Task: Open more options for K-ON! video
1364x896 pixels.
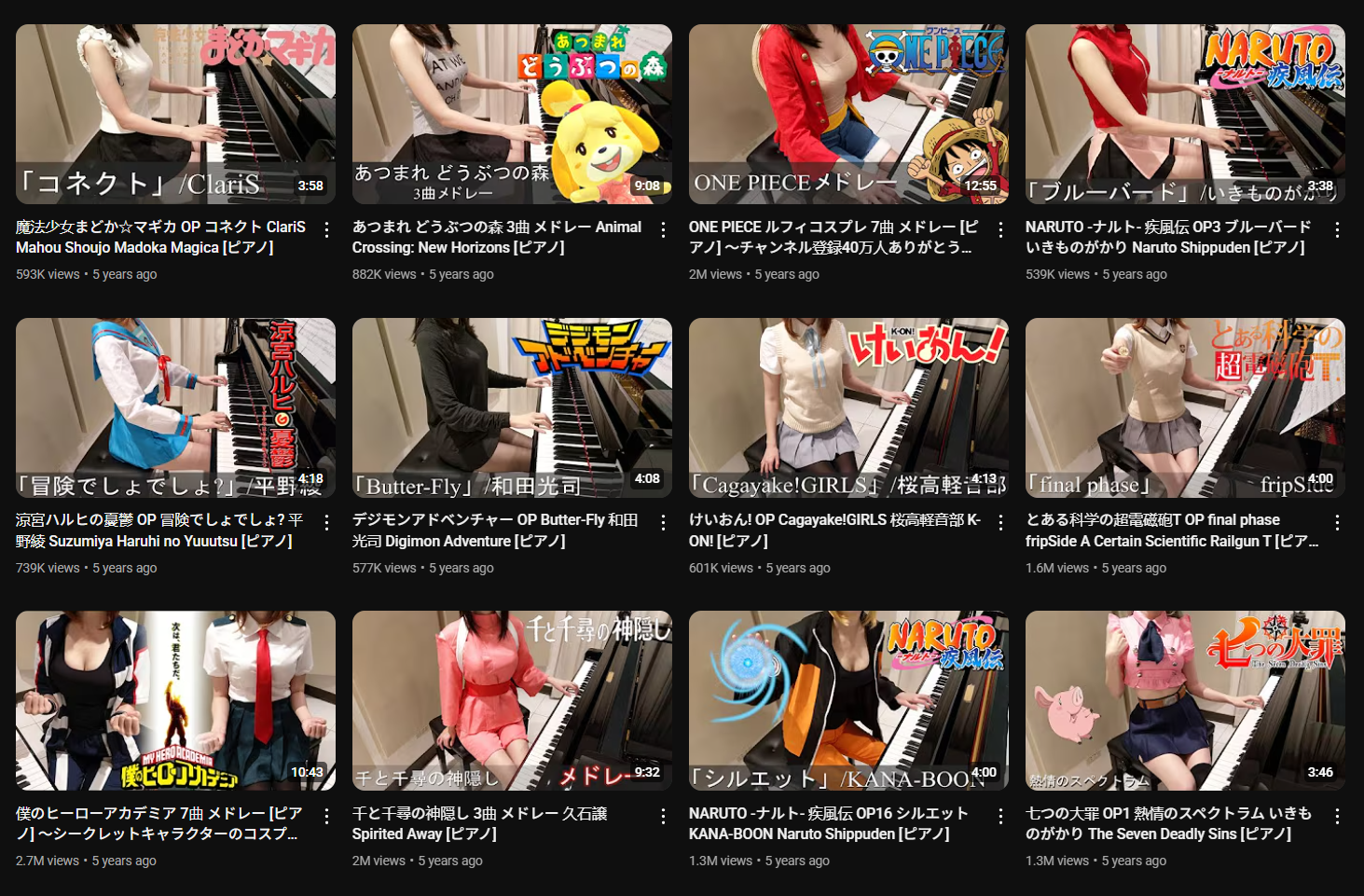Action: (x=1000, y=523)
